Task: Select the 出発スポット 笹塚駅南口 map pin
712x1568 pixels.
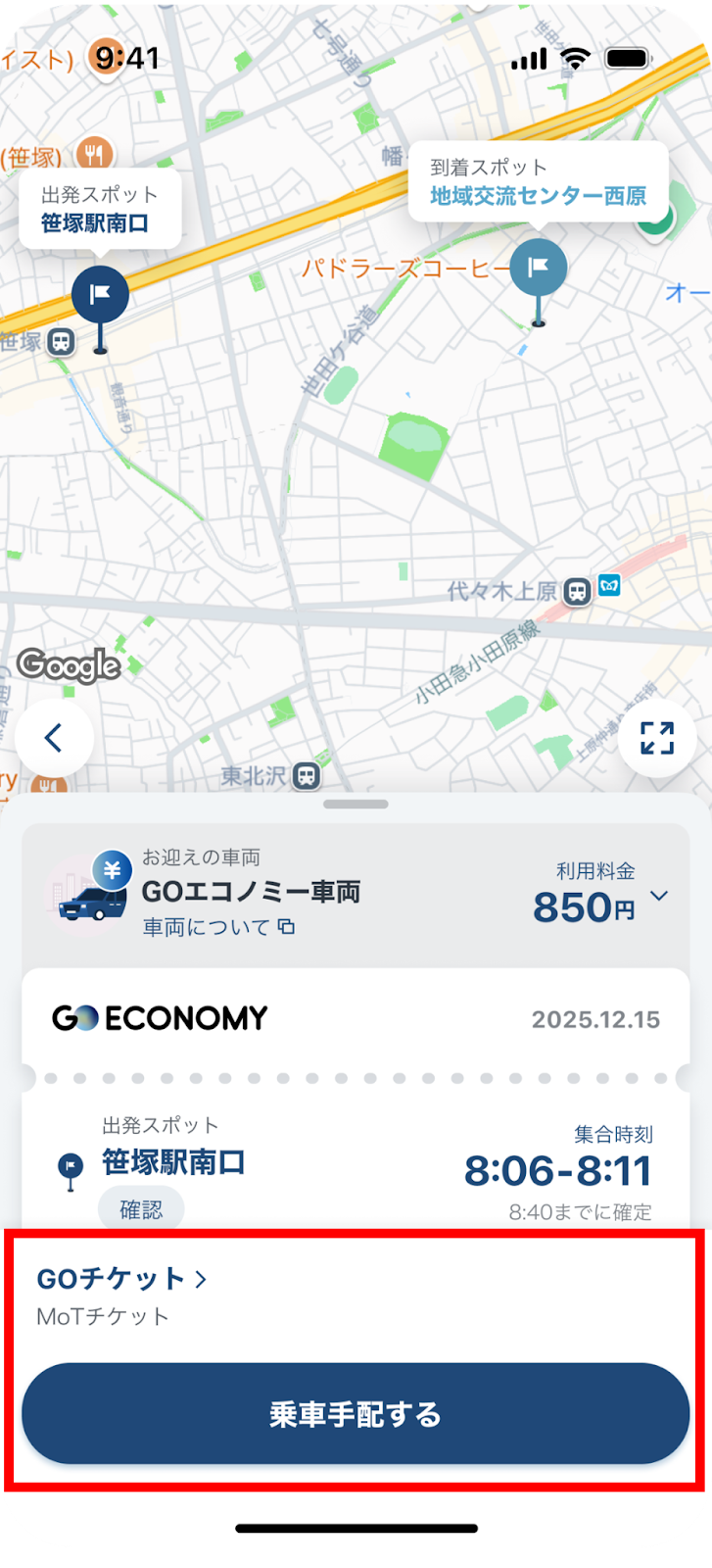Action: [100, 296]
